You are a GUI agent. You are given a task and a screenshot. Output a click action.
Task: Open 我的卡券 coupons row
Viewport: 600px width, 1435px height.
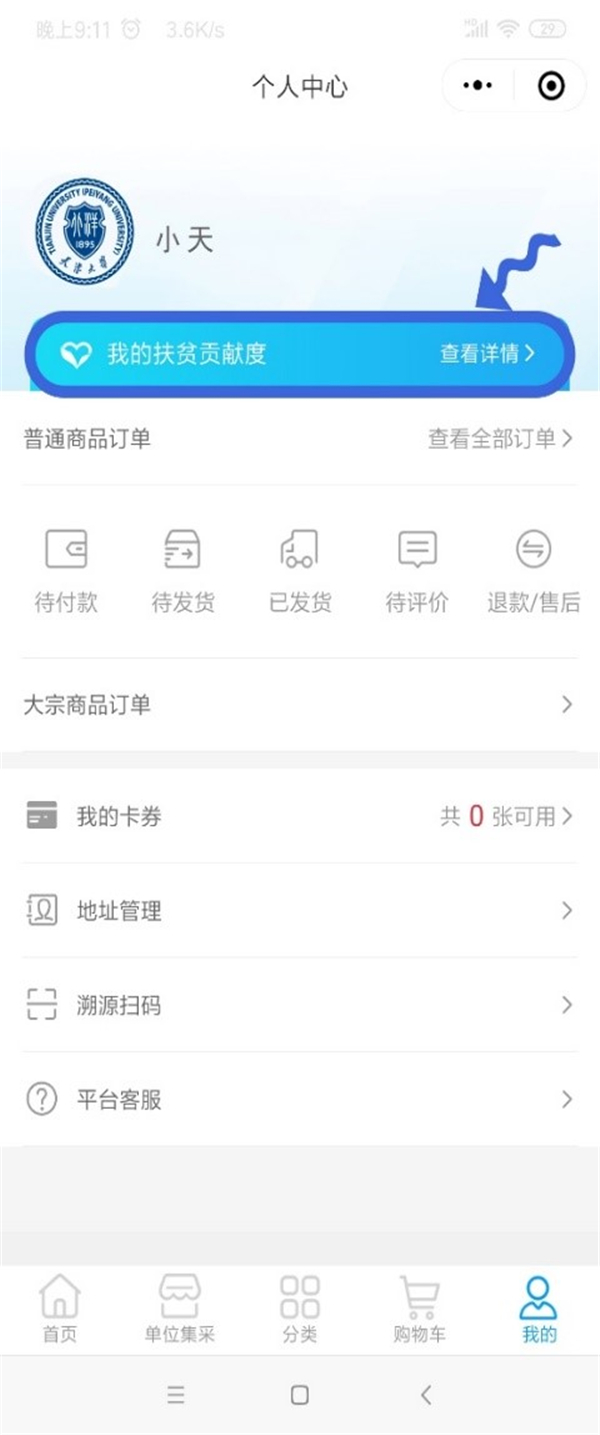[300, 817]
